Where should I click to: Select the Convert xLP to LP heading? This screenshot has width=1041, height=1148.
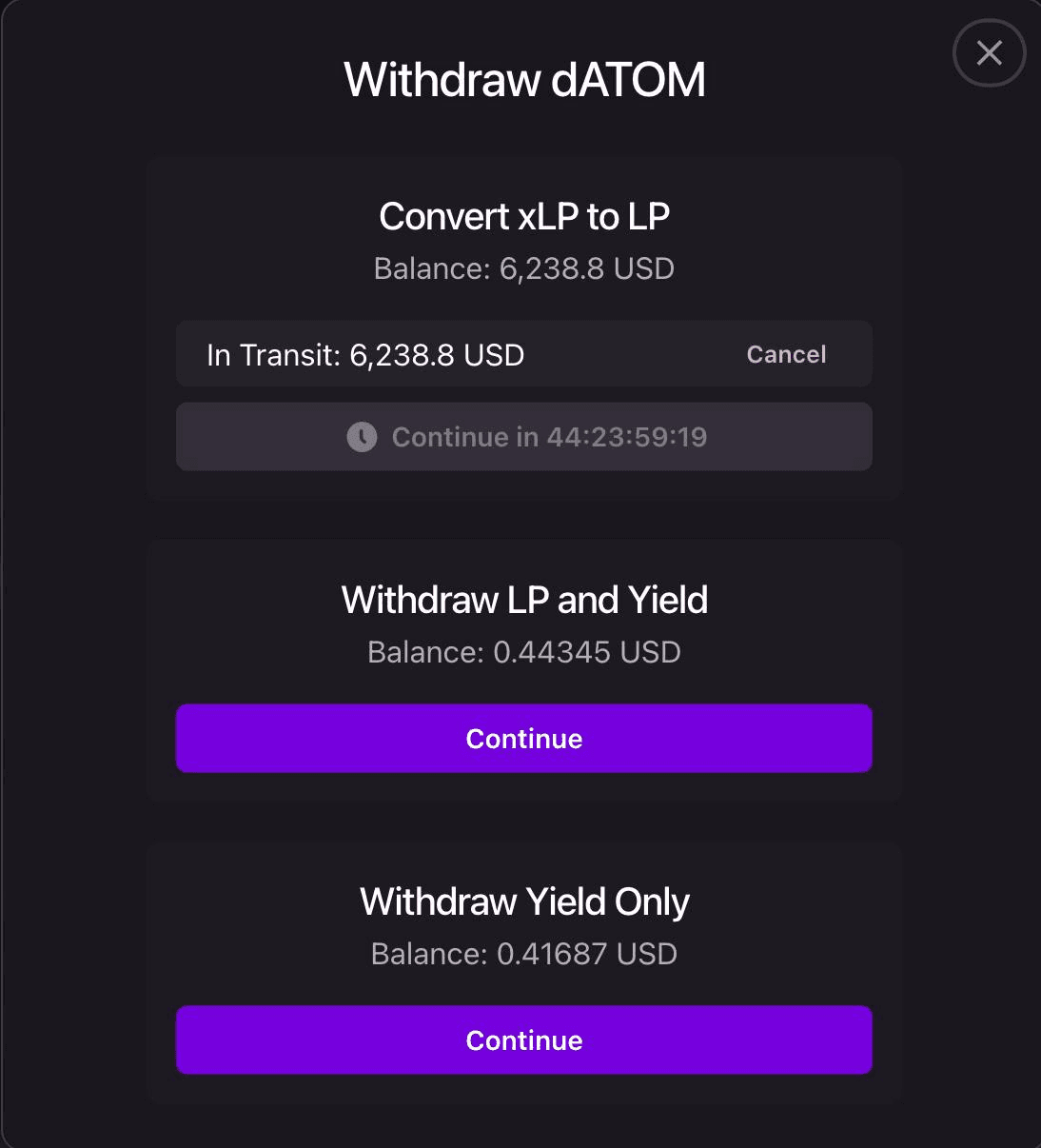pyautogui.click(x=524, y=216)
